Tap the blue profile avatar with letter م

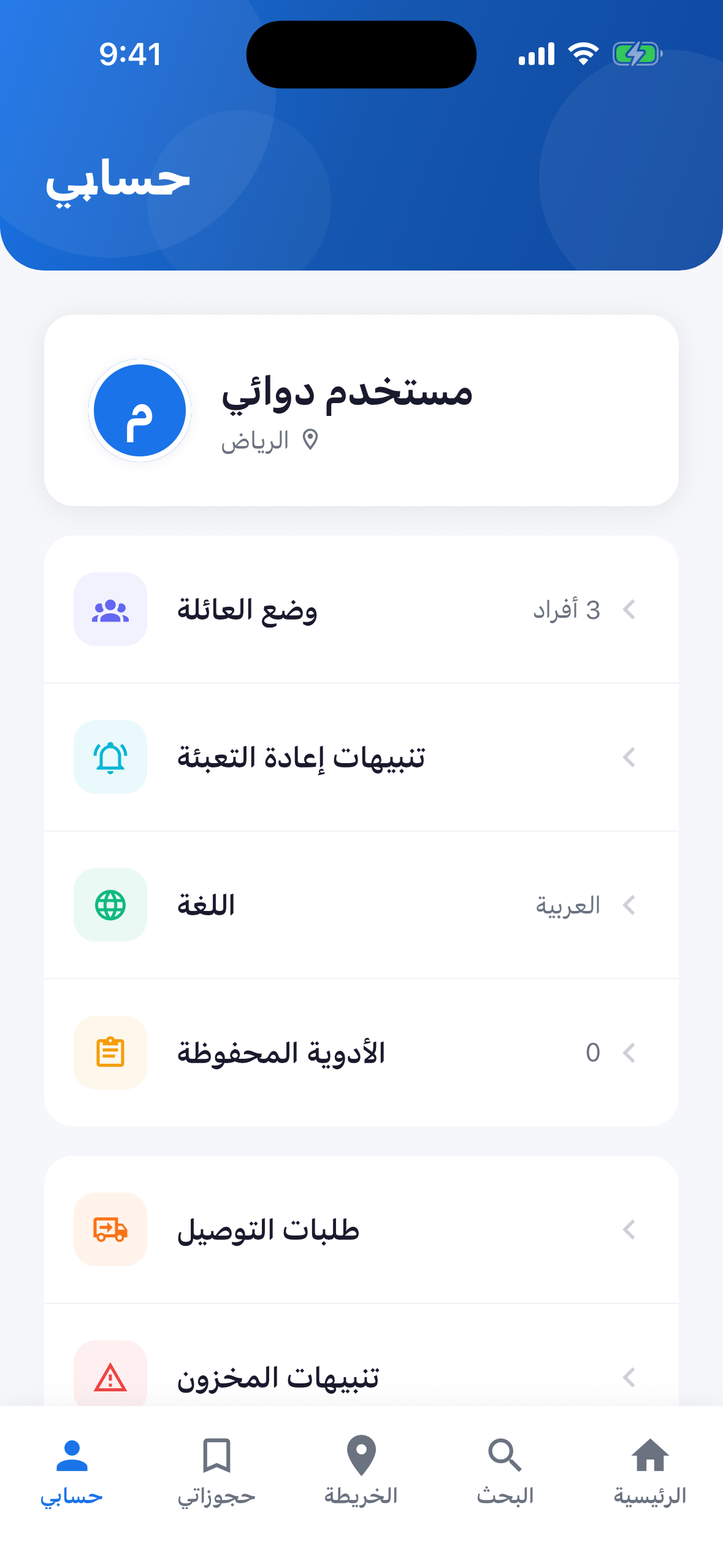[139, 409]
